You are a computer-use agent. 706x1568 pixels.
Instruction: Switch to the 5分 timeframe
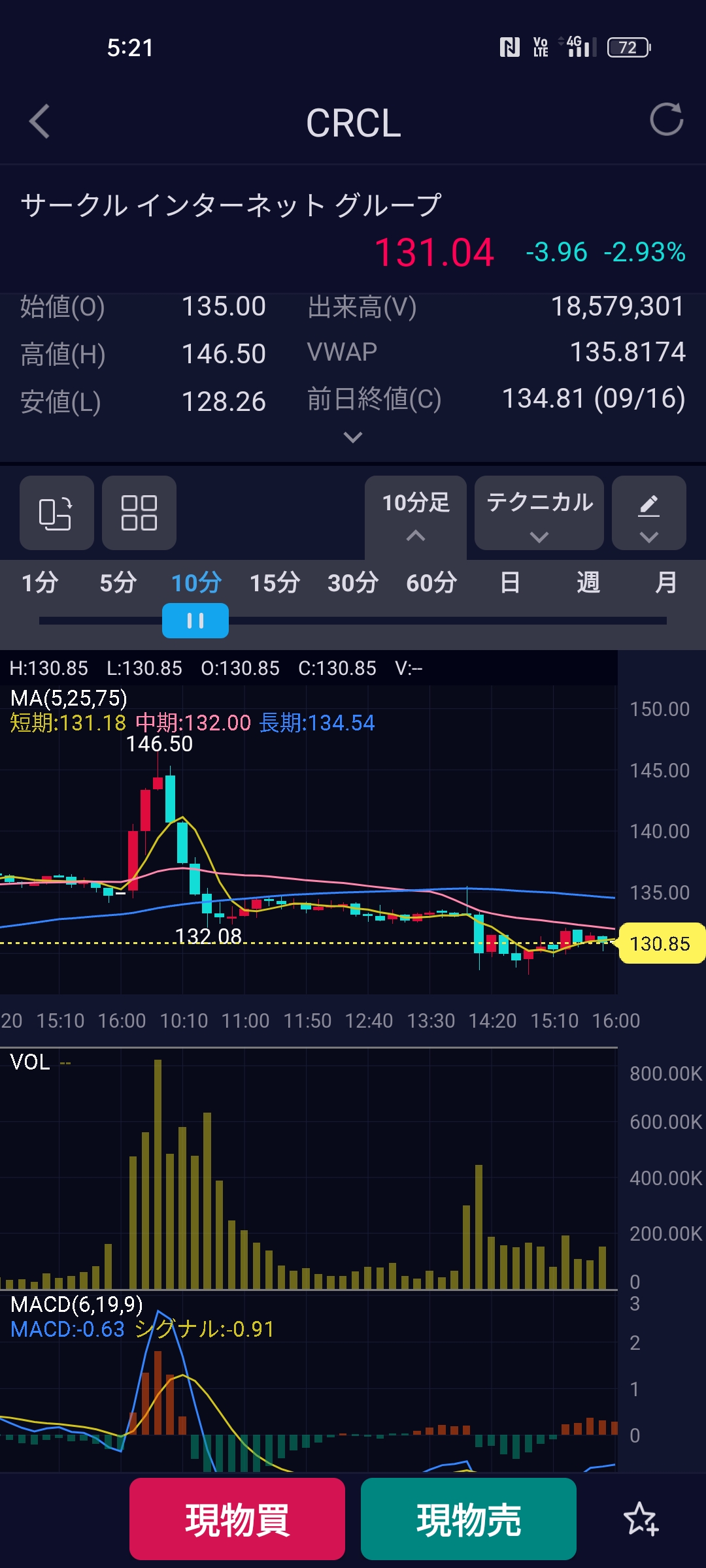click(x=118, y=583)
